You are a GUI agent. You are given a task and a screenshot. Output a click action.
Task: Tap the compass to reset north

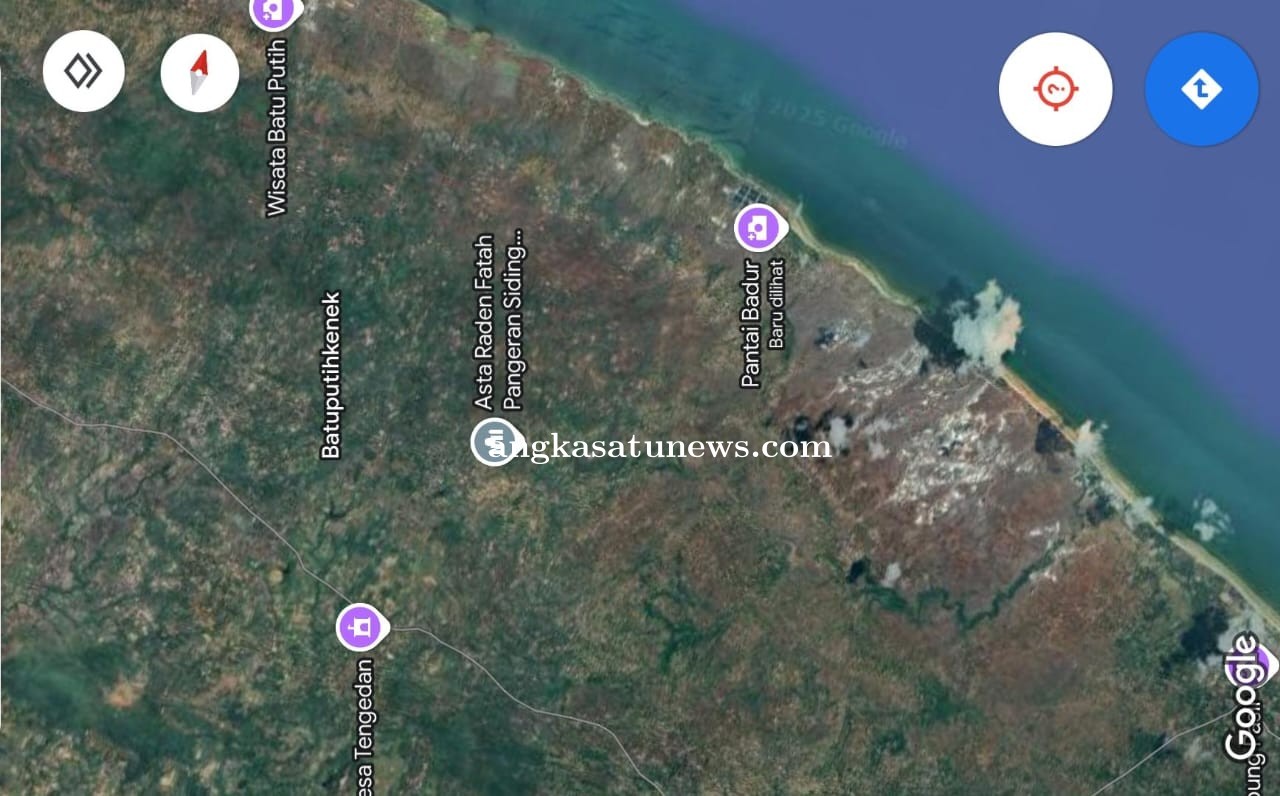click(199, 73)
